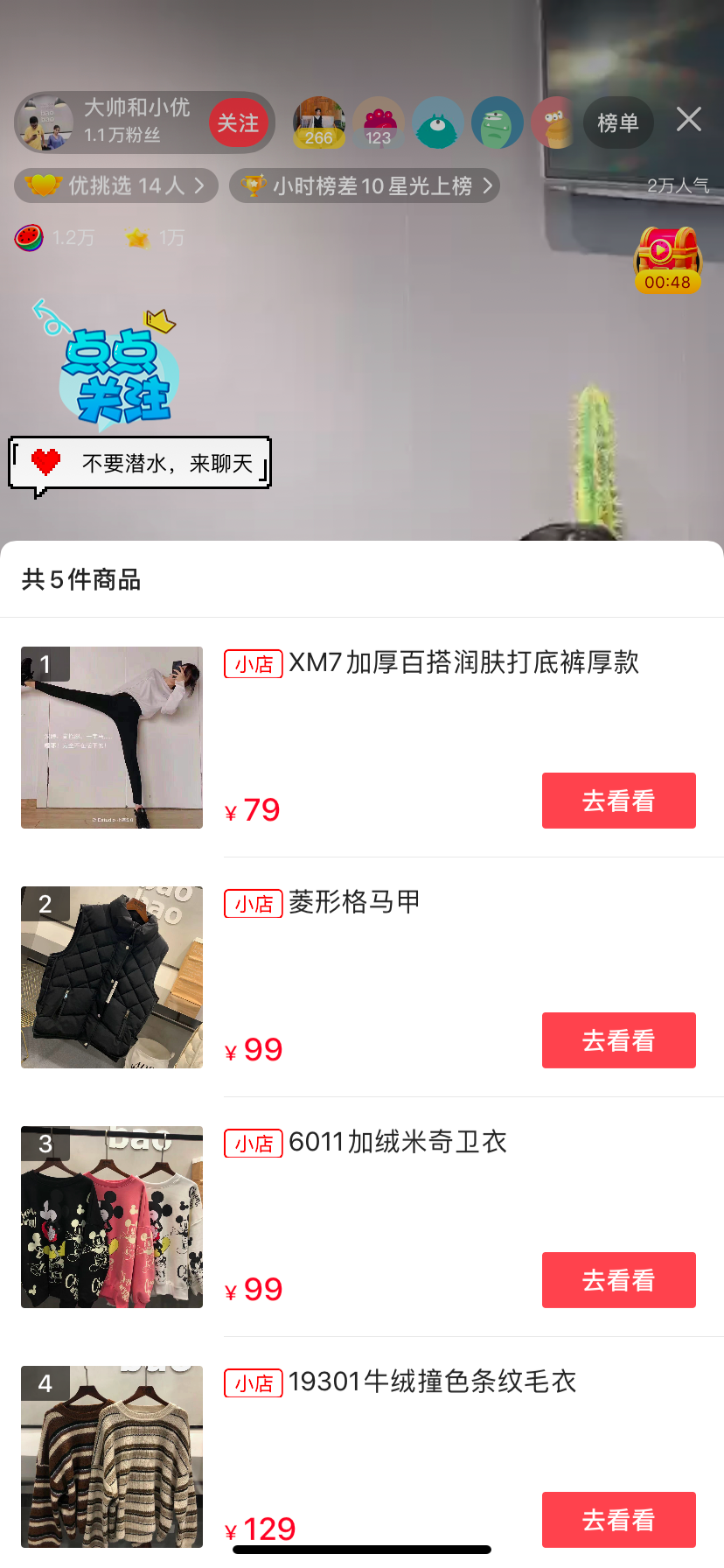View top viewer avatar with 266

318,122
